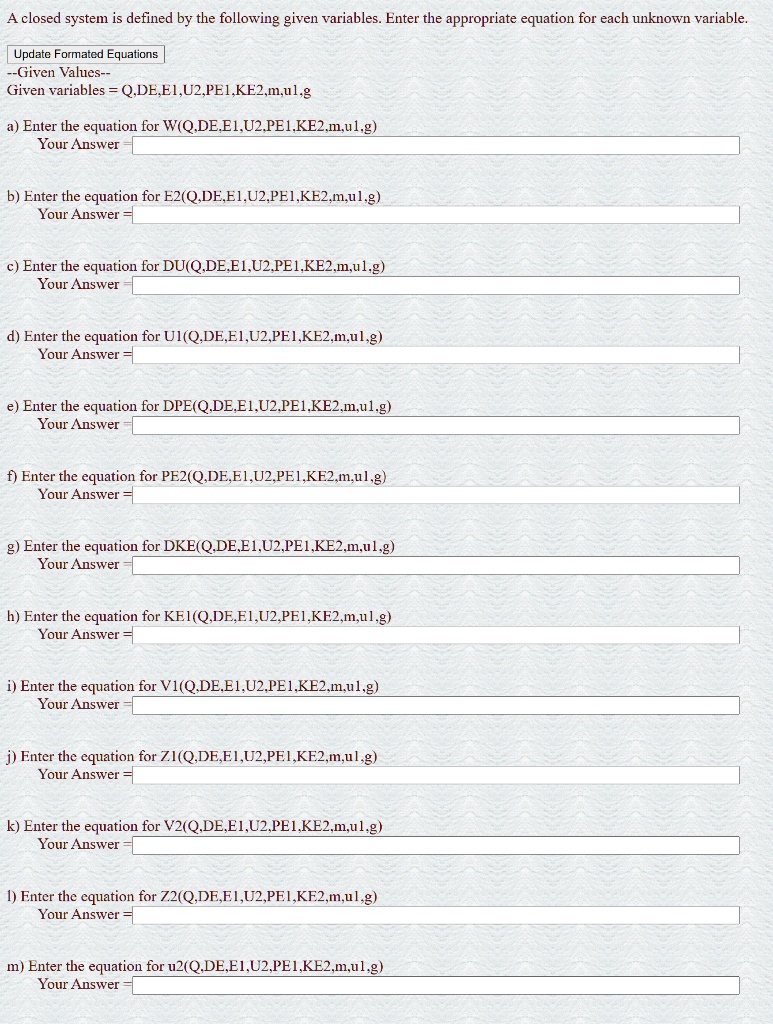Tap the PE2 equation answer box

tap(436, 495)
